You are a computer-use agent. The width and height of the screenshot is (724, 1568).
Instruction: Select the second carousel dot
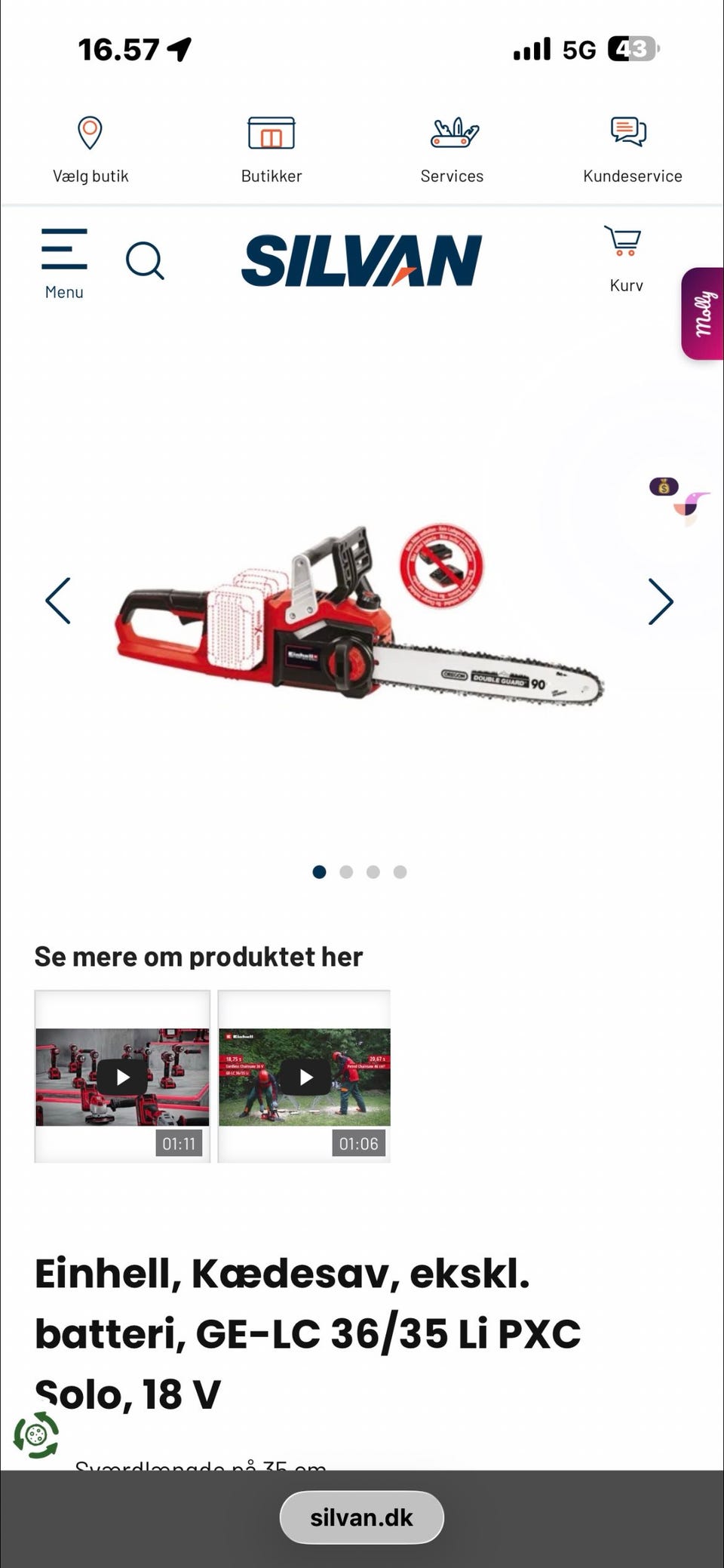[x=347, y=872]
